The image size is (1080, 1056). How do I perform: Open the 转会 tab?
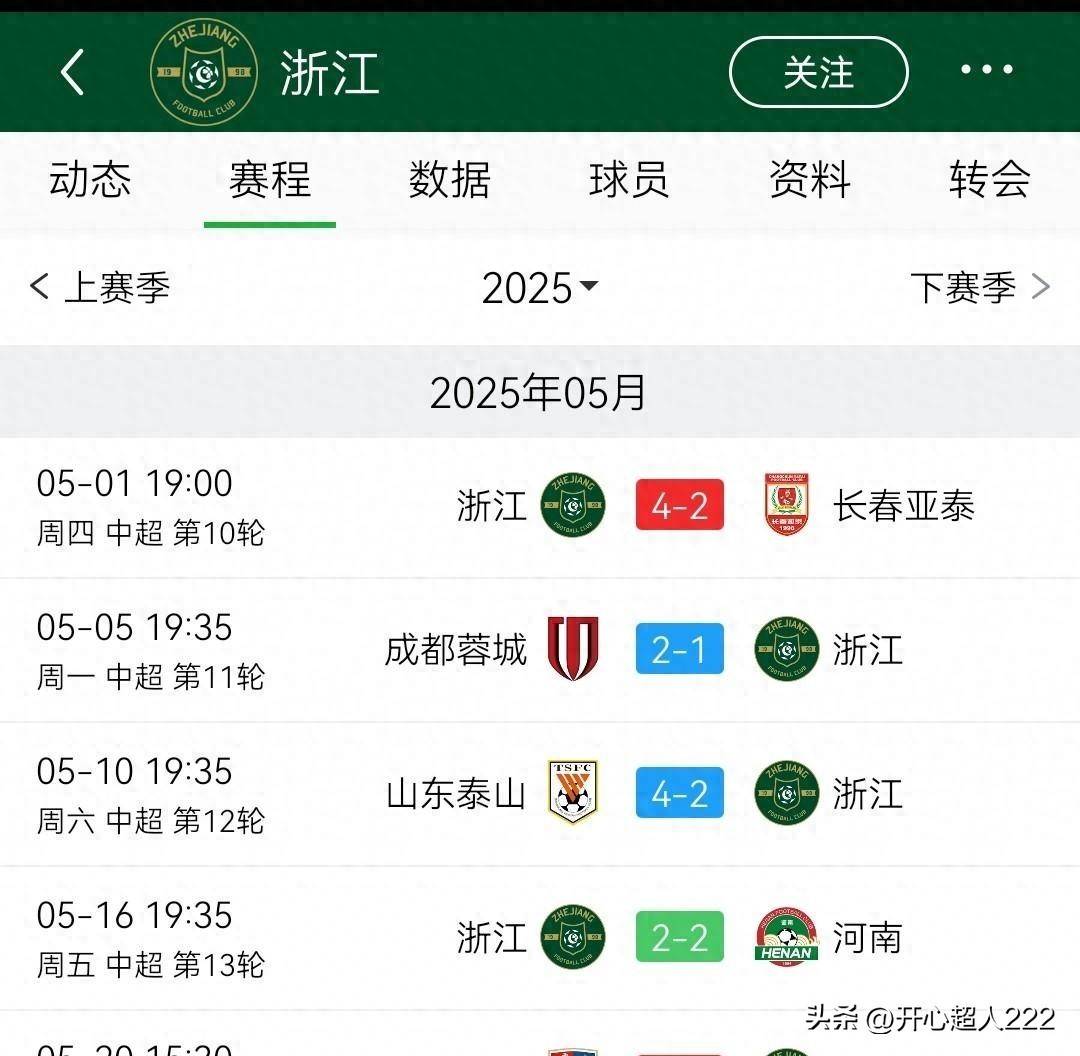990,180
